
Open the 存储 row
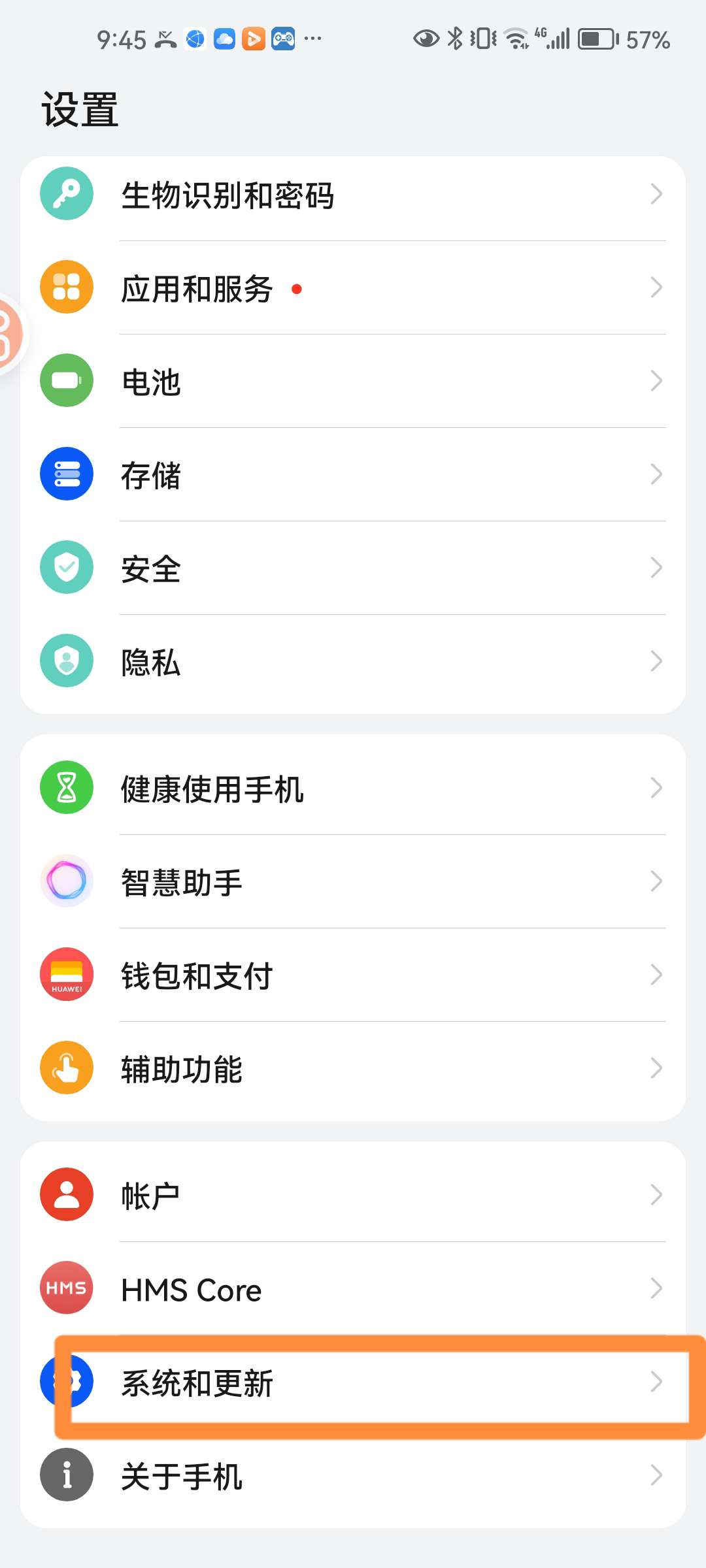click(x=353, y=474)
